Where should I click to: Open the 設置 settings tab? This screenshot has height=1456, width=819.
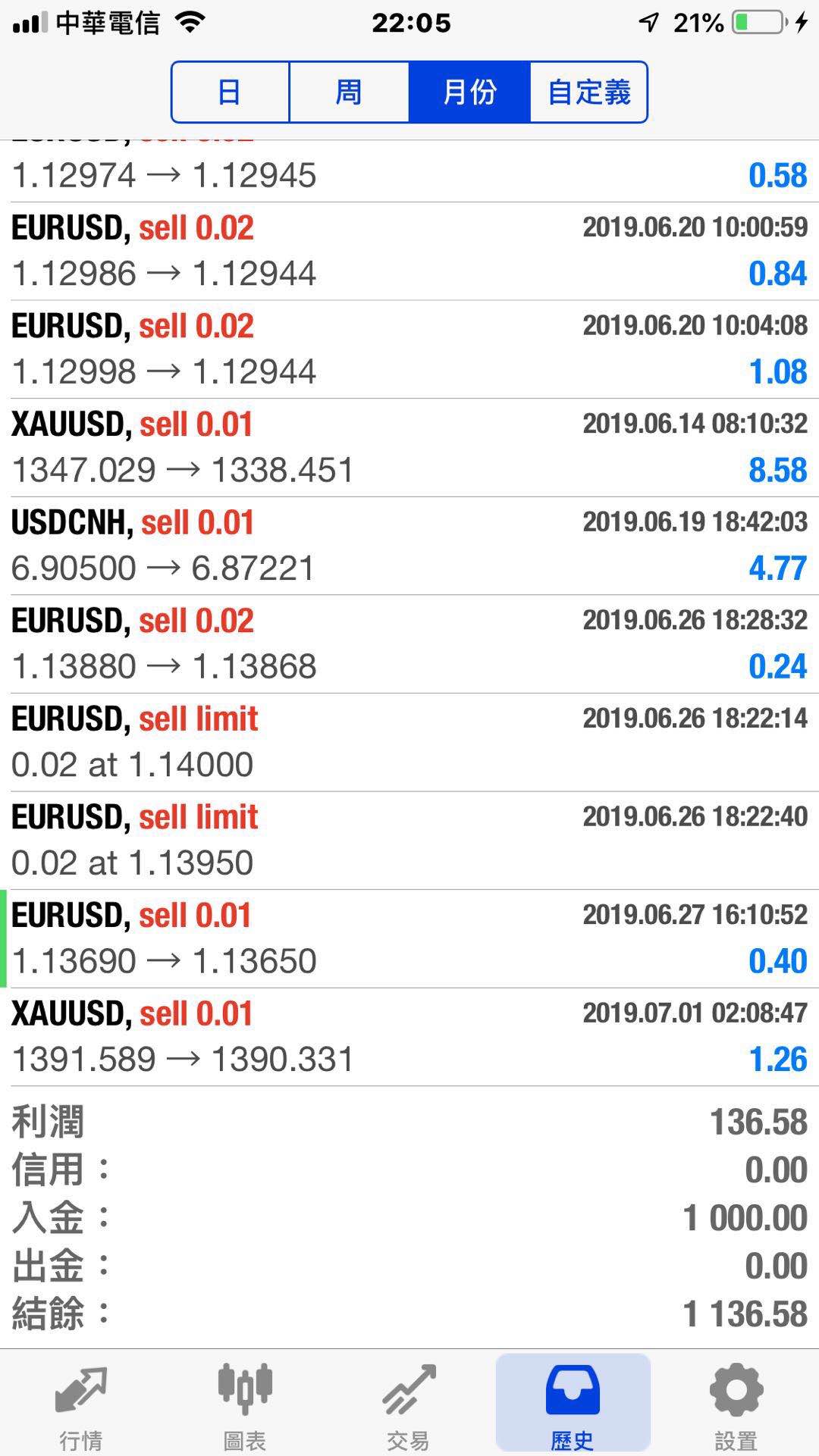pyautogui.click(x=737, y=1405)
